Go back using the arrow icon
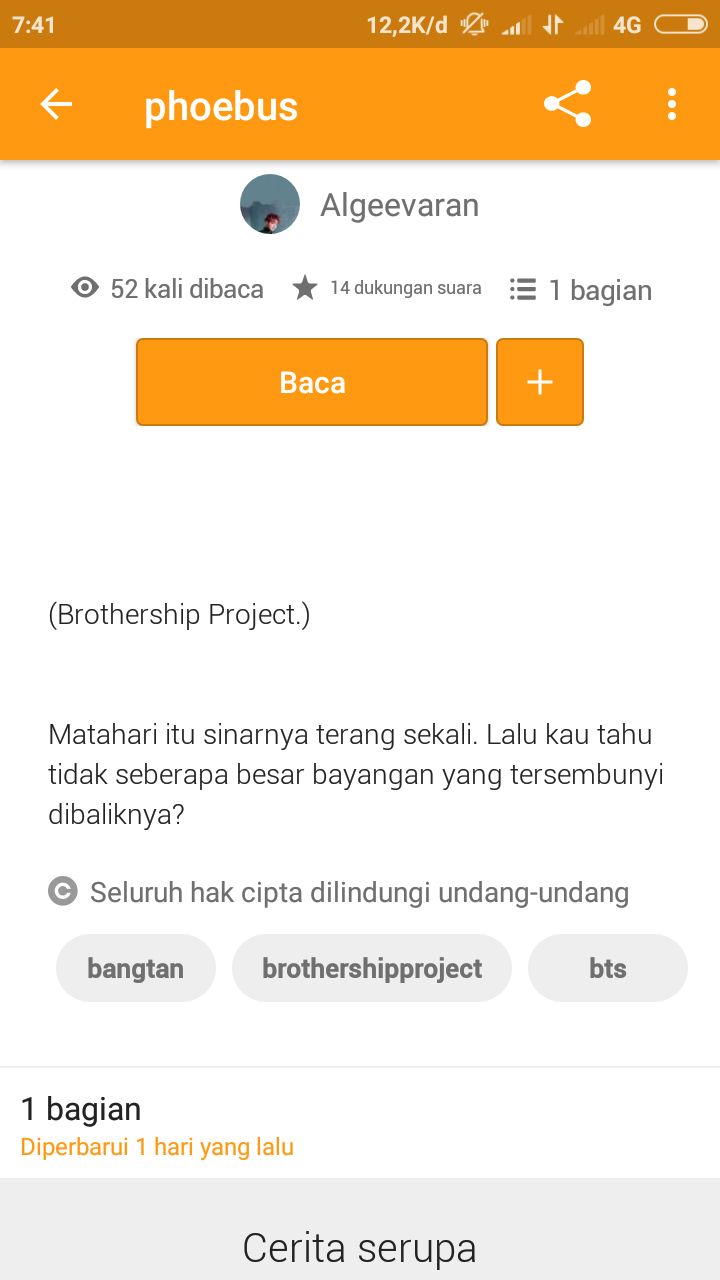 click(56, 104)
